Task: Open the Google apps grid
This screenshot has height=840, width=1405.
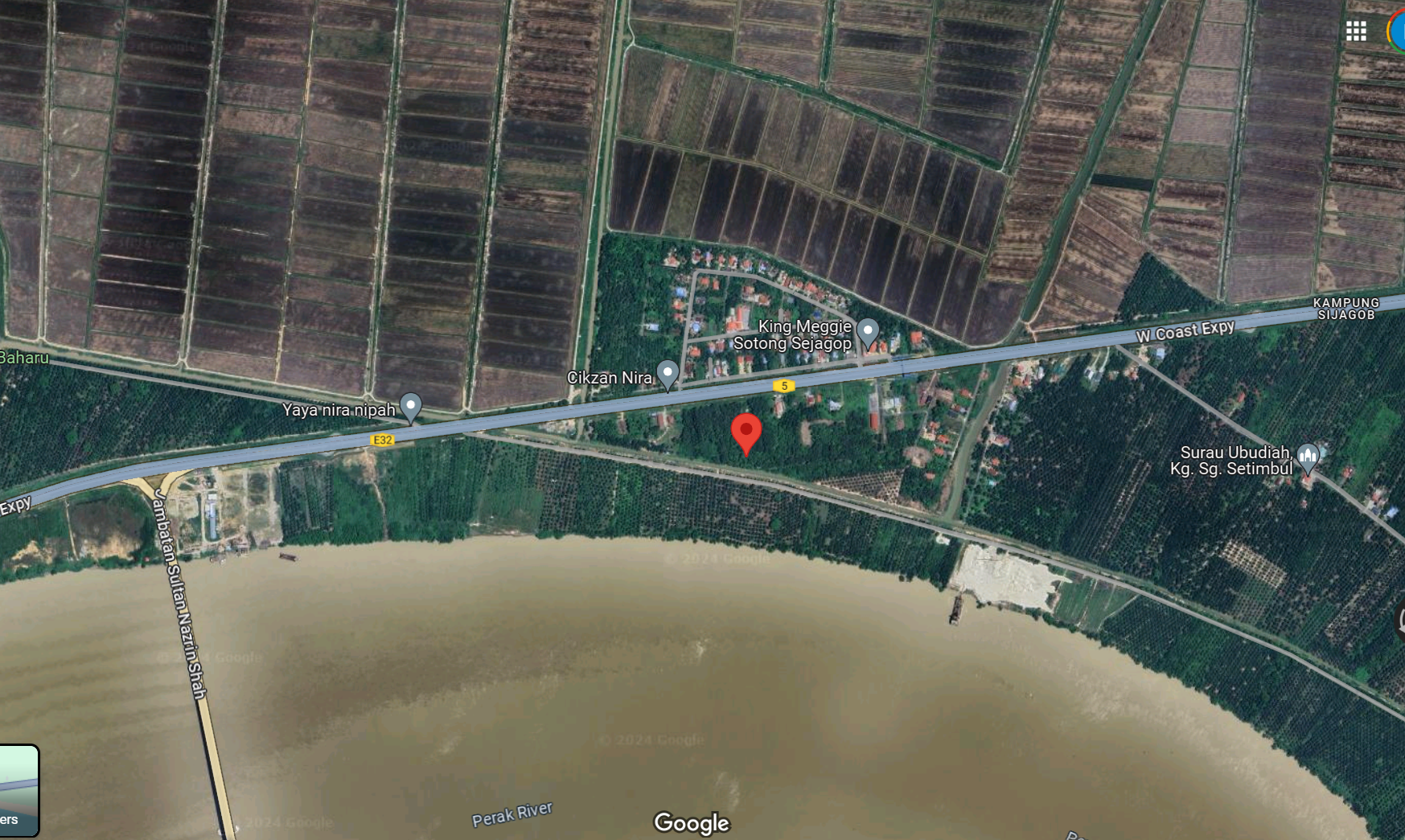Action: click(x=1356, y=31)
